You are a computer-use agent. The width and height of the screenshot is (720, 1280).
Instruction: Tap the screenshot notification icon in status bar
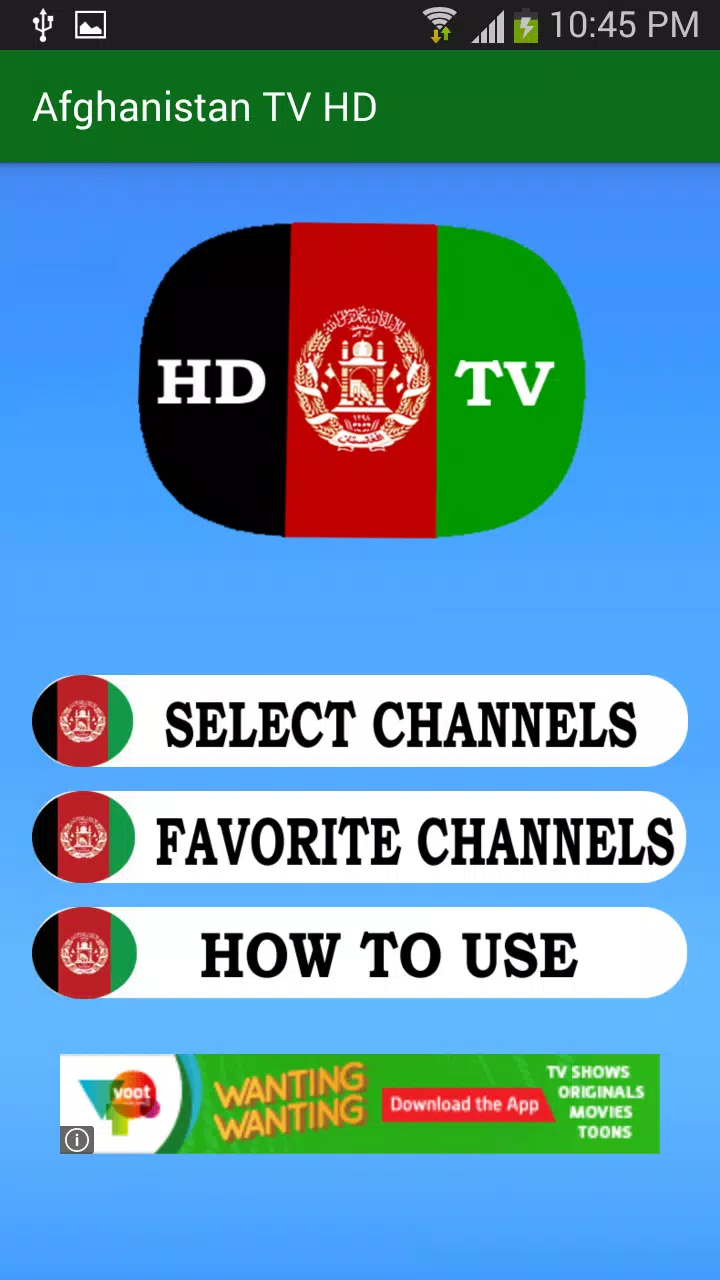[89, 22]
